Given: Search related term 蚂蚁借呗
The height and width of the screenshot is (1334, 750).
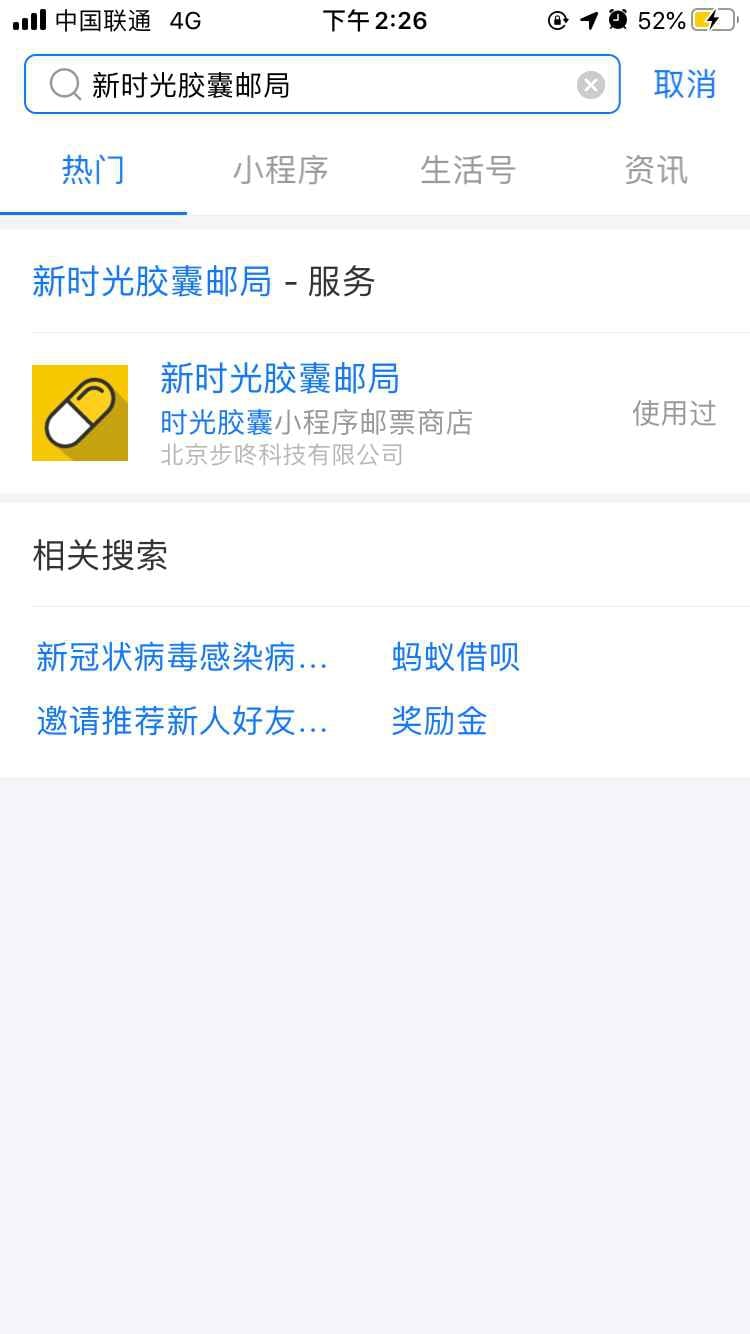Looking at the screenshot, I should coord(455,657).
